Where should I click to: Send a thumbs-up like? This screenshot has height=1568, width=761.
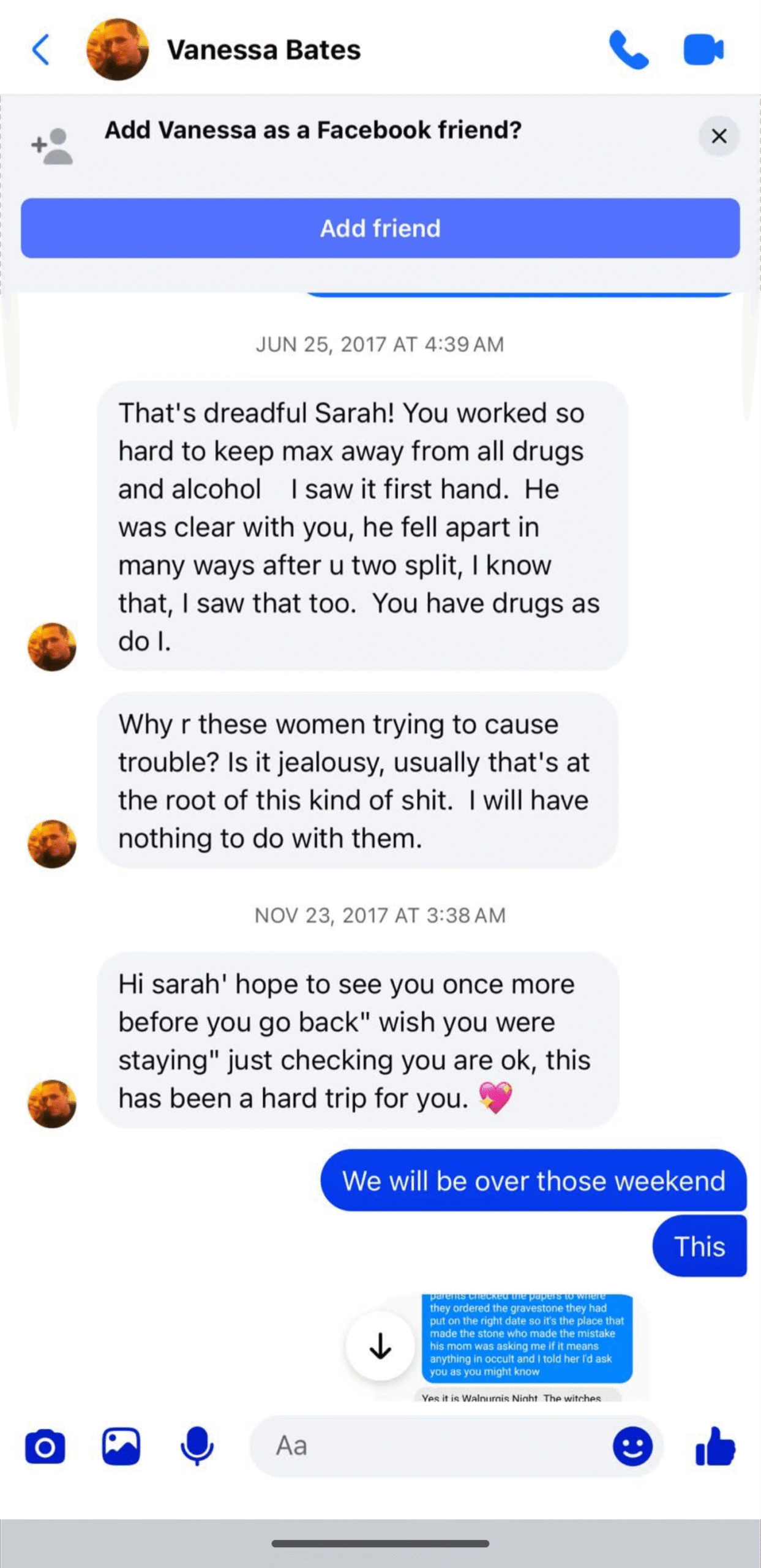point(715,1447)
